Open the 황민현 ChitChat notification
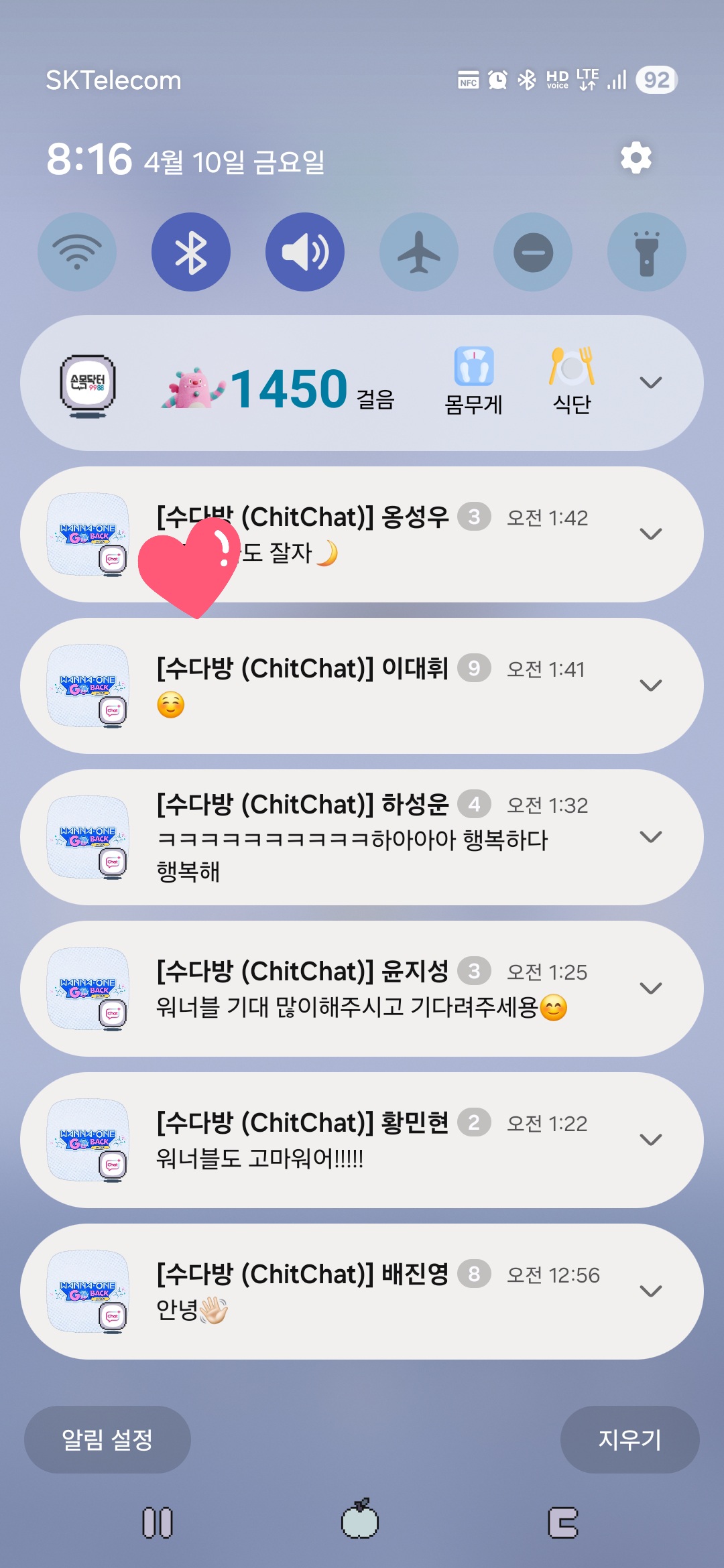The image size is (724, 1568). tap(362, 1140)
